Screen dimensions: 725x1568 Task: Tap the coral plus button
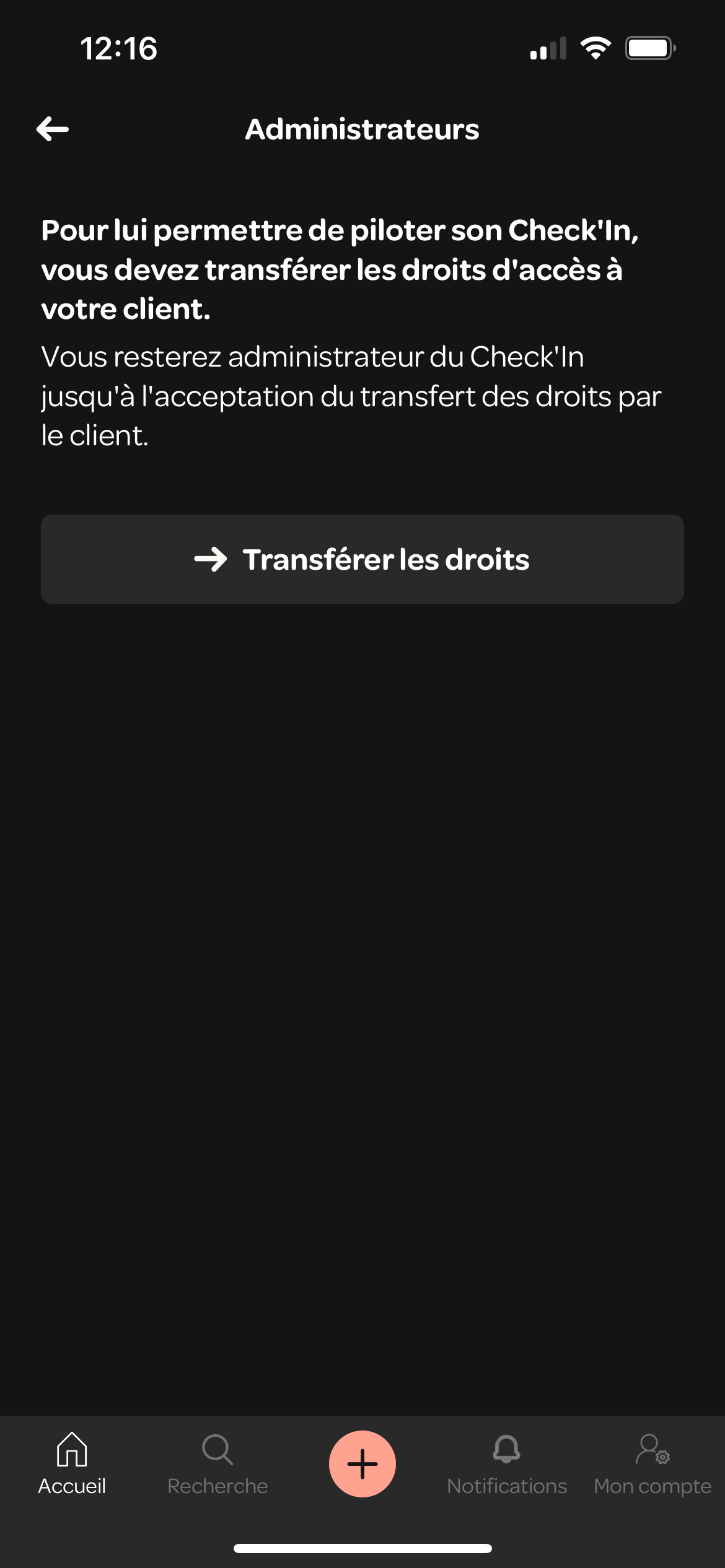[362, 1464]
